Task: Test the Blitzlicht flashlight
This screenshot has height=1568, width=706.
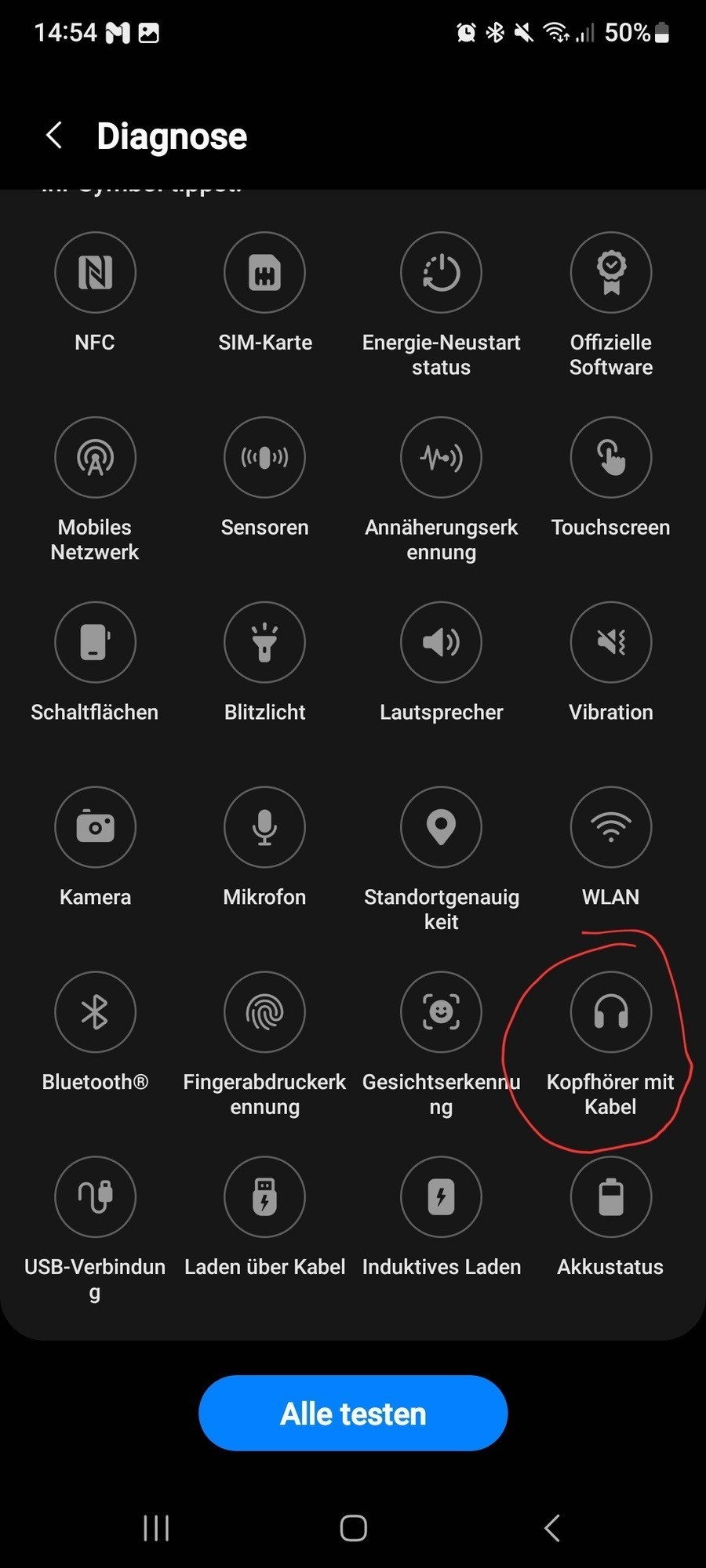Action: click(264, 643)
